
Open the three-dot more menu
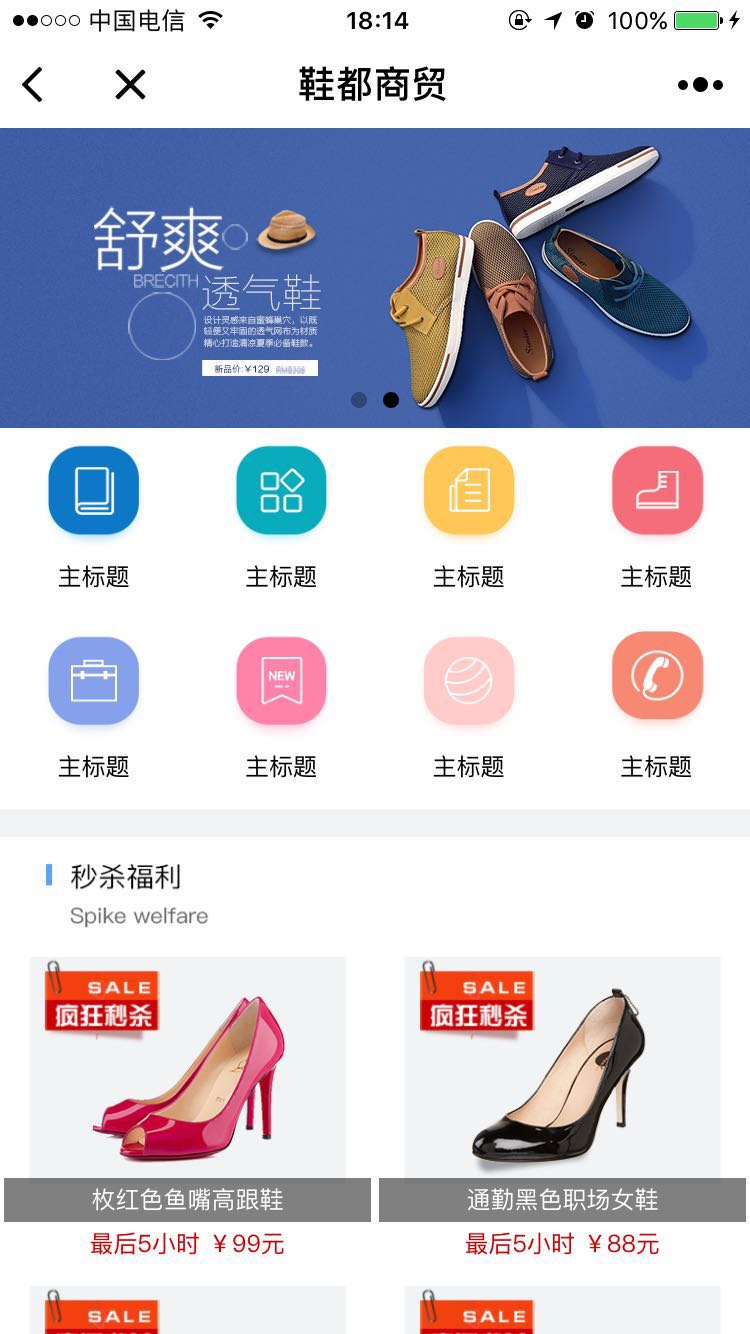point(700,85)
